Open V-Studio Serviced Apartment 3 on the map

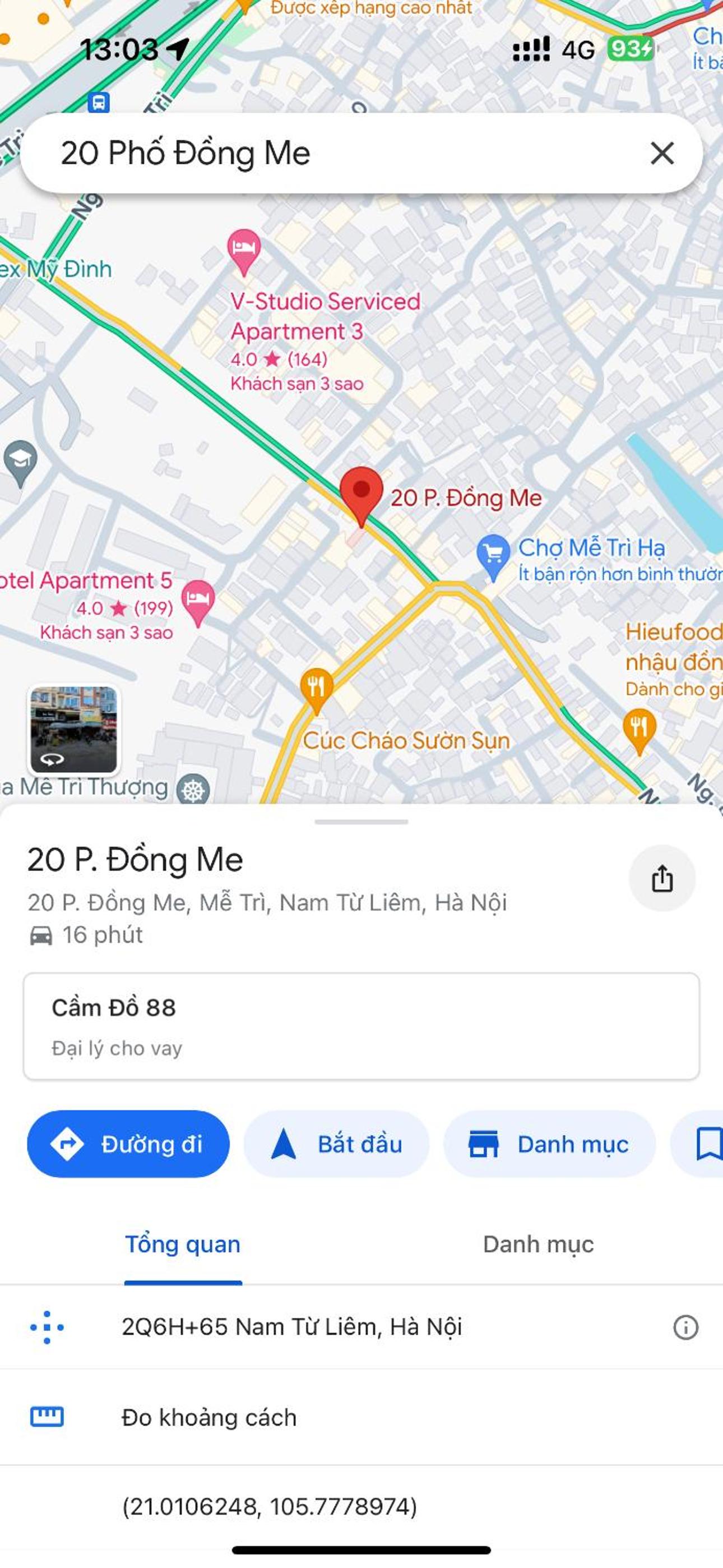coord(244,248)
